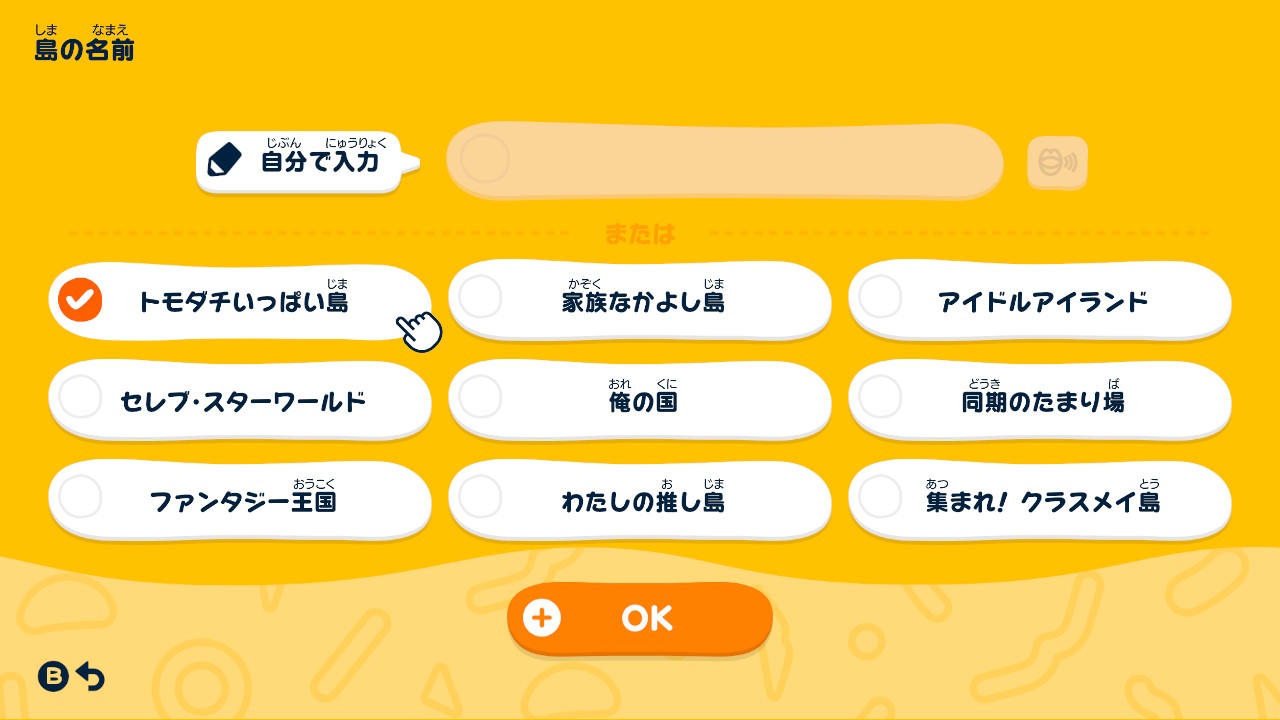Play the name pronunciation (speaking icon)
This screenshot has height=720, width=1280.
pyautogui.click(x=1057, y=162)
